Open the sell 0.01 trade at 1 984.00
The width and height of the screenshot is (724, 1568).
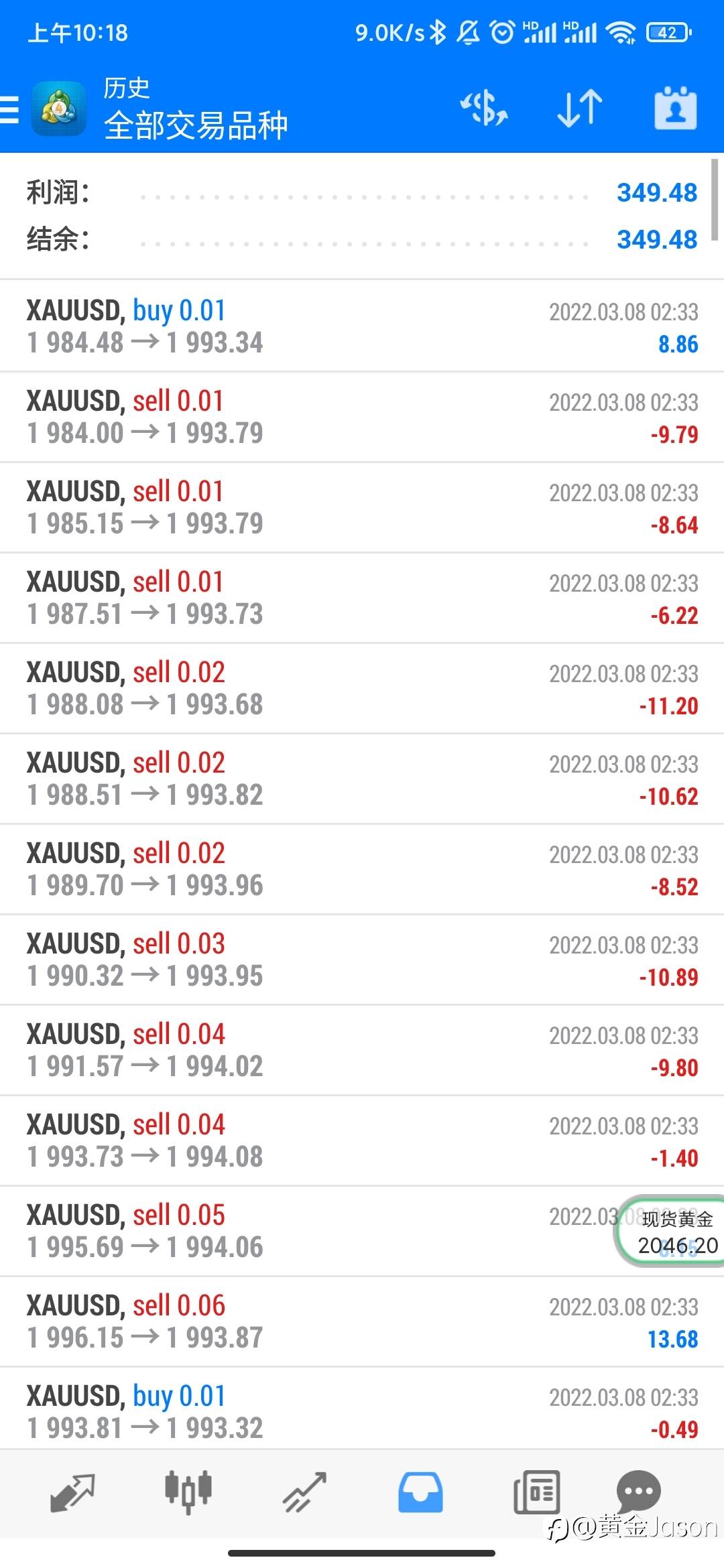362,417
